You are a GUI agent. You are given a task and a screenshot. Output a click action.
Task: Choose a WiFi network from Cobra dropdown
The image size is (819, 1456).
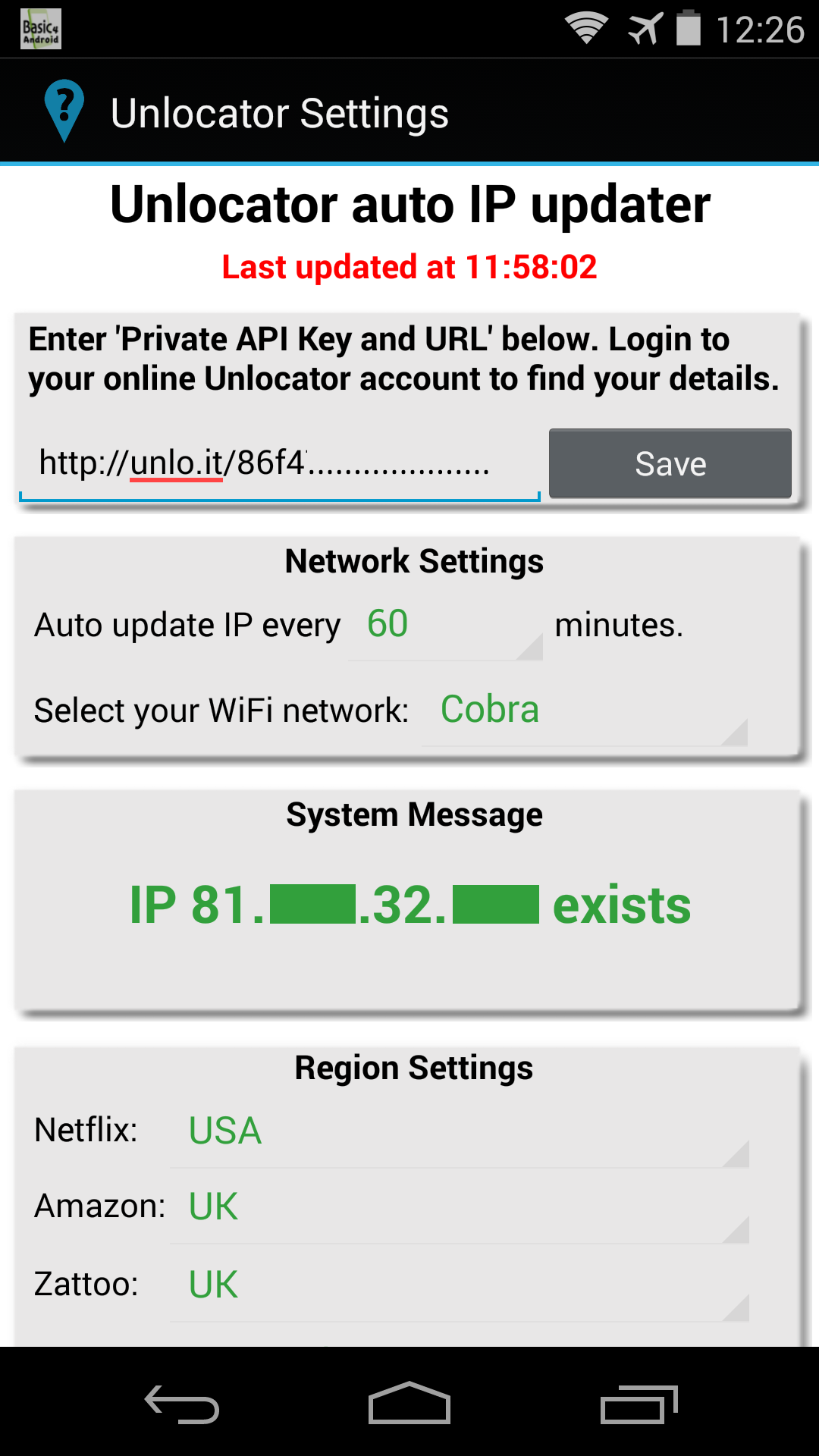pos(584,711)
